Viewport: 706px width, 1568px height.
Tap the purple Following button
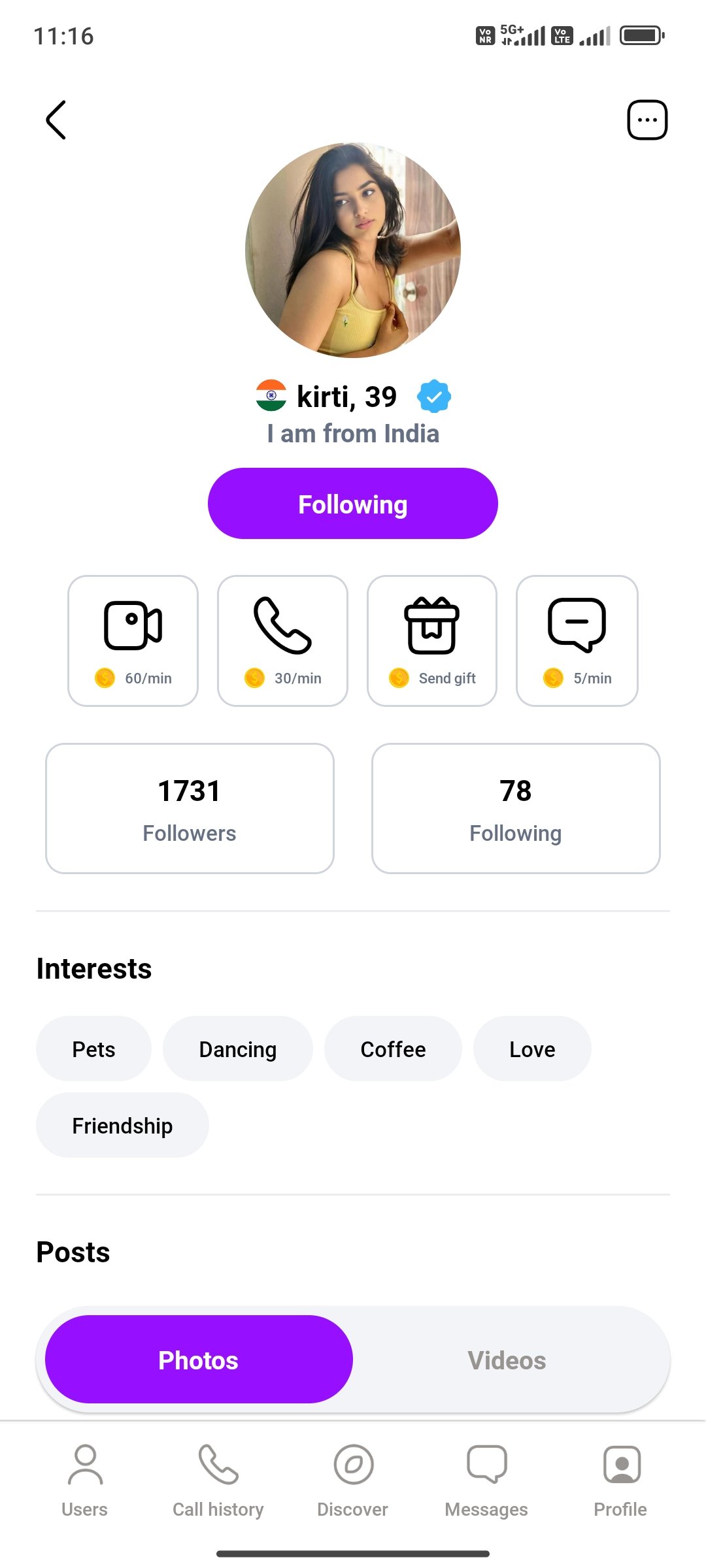point(353,504)
